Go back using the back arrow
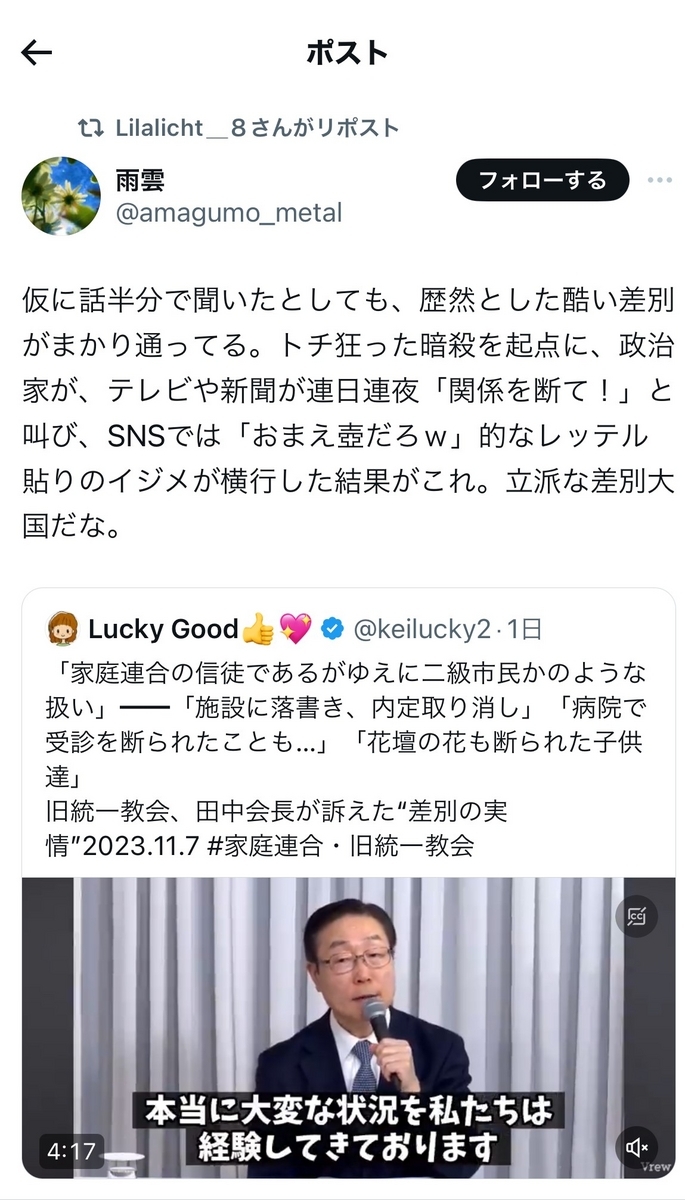 click(36, 53)
